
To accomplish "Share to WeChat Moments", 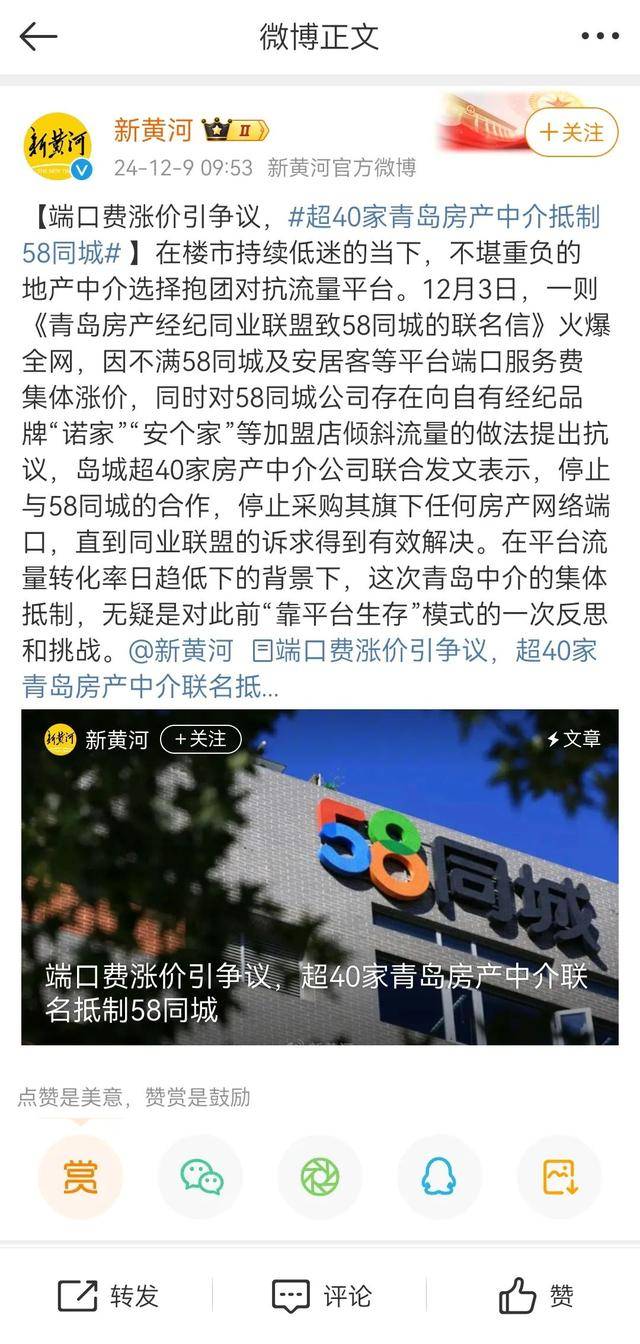I will click(x=320, y=1177).
